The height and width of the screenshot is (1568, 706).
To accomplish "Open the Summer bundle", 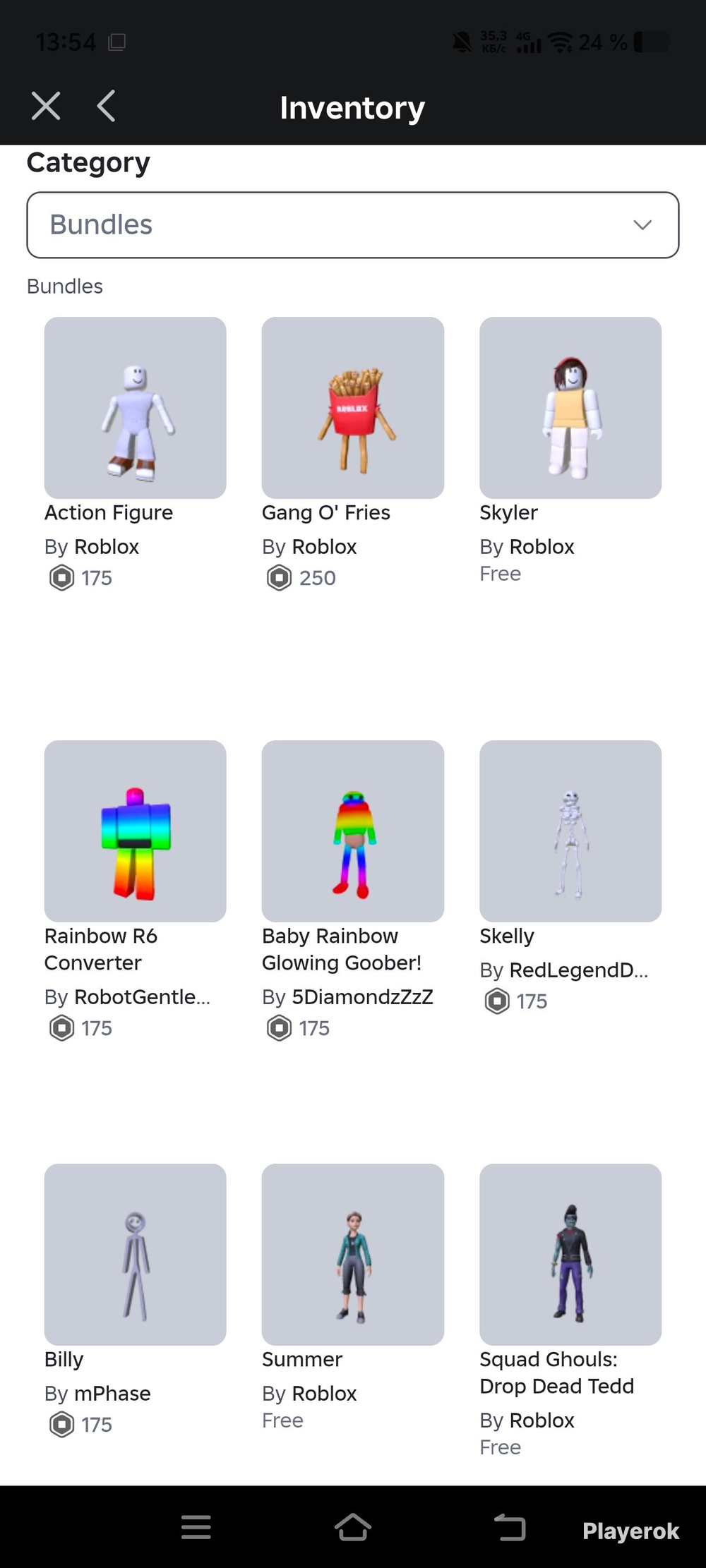I will (353, 1255).
